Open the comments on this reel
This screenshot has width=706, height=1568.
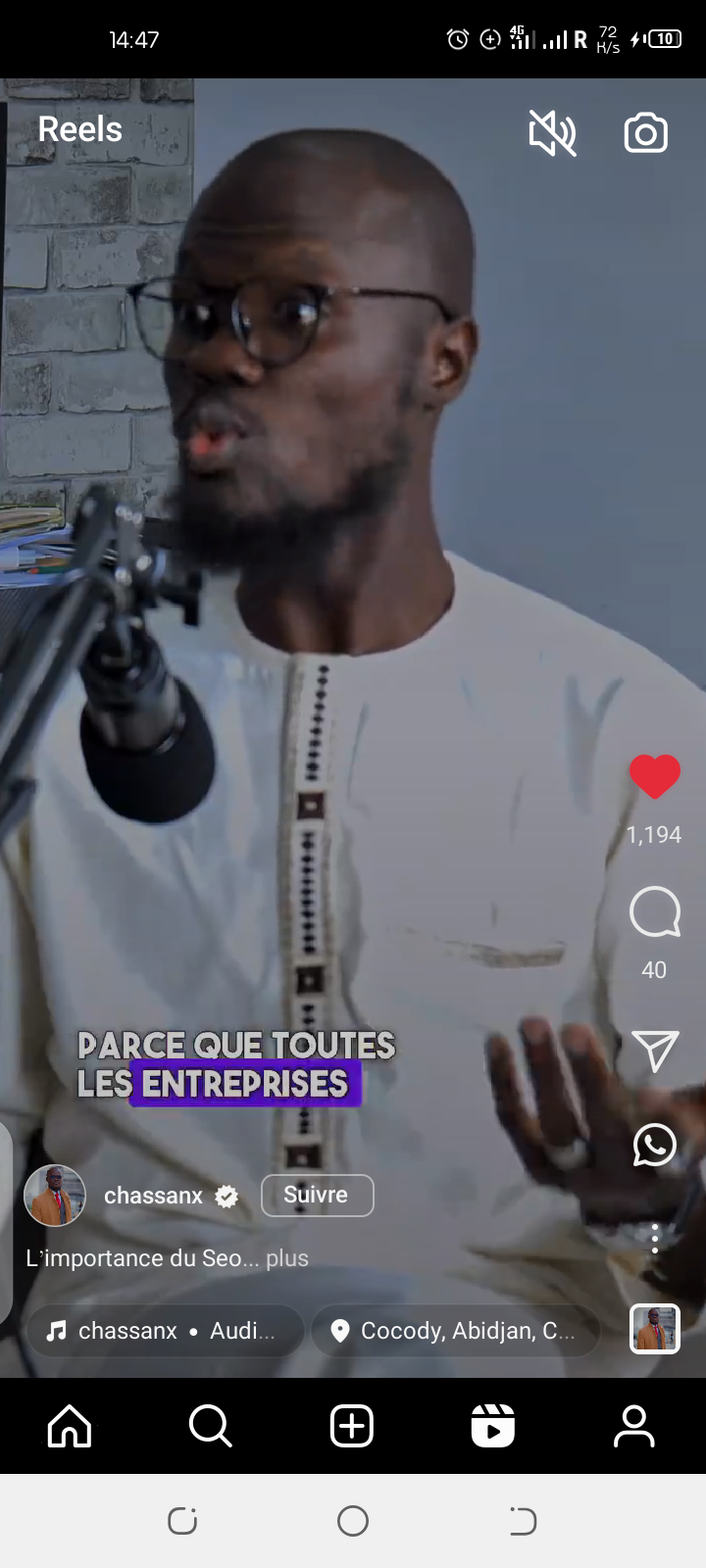pos(654,913)
